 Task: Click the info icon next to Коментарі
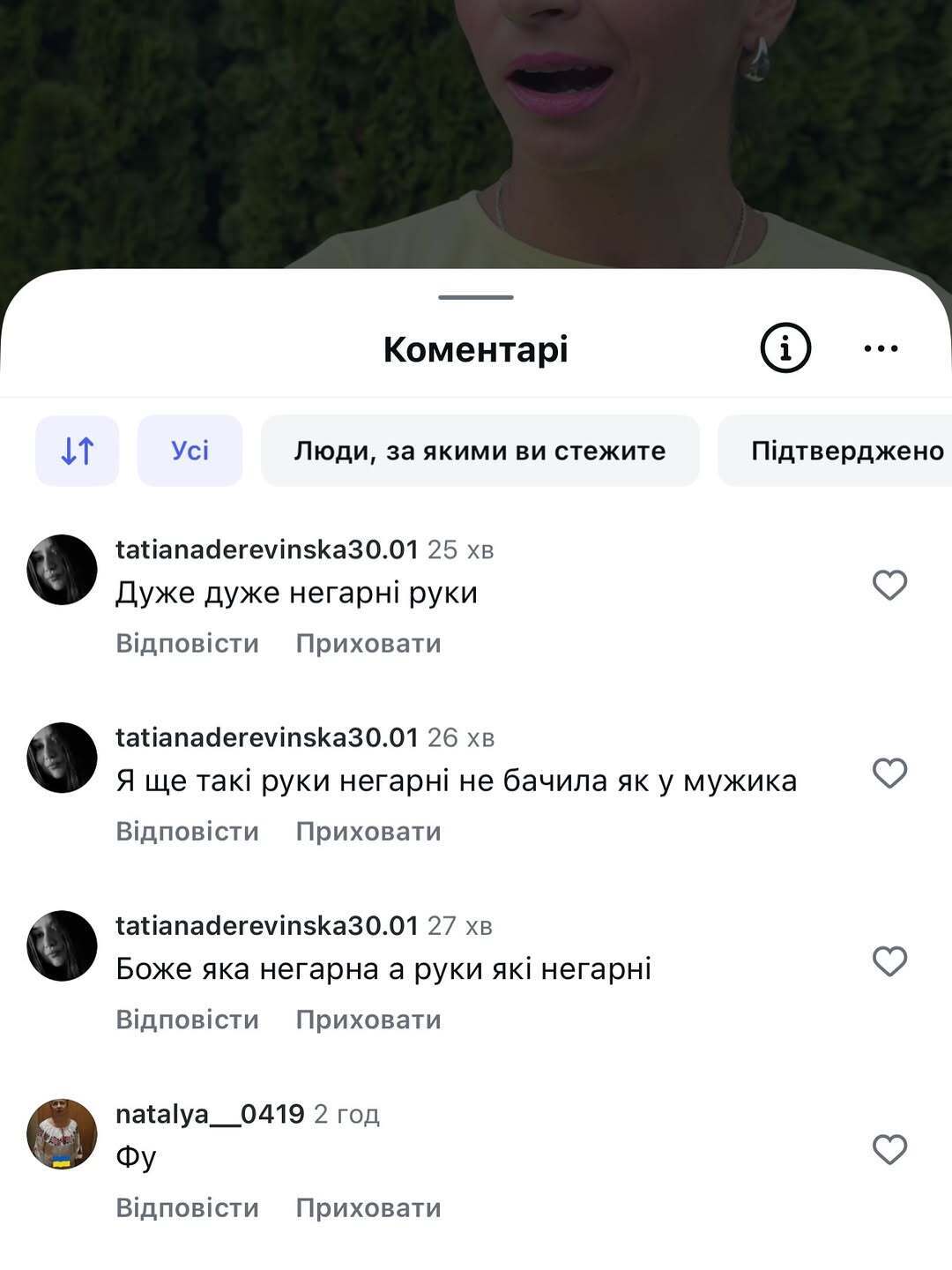tap(787, 347)
